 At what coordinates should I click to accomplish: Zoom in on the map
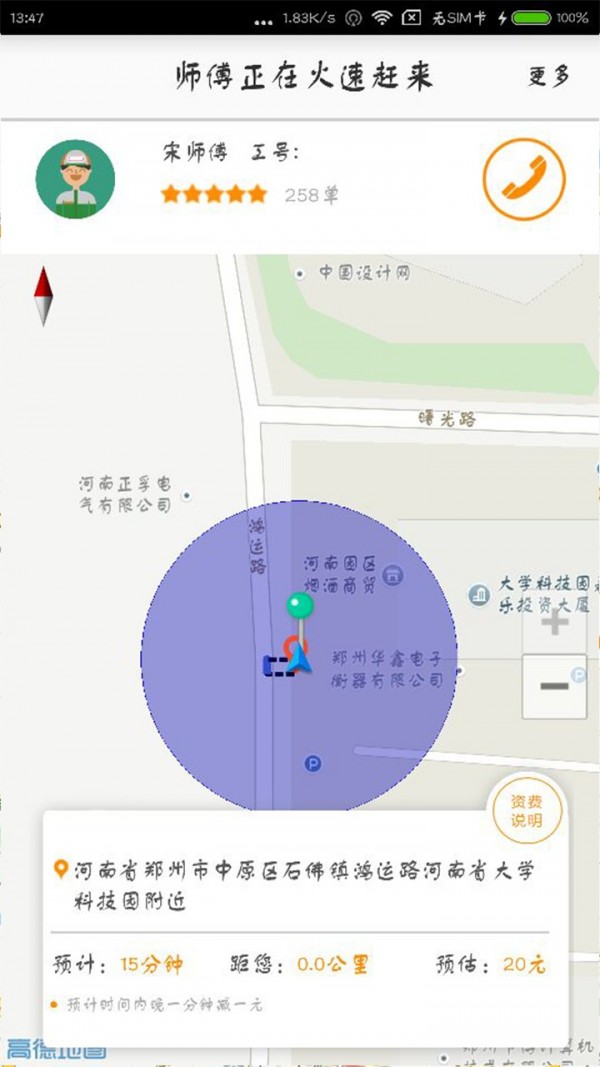tap(554, 624)
